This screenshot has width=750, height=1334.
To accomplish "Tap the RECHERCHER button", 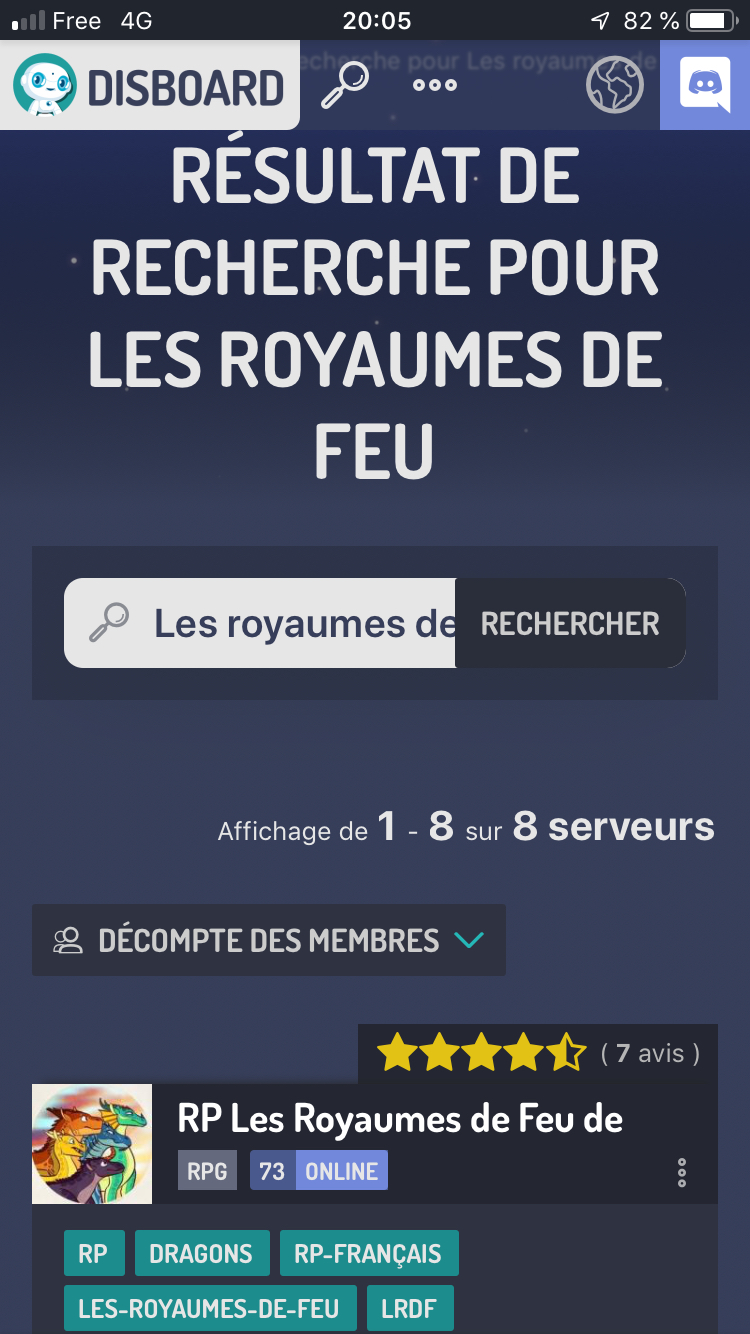I will click(570, 623).
